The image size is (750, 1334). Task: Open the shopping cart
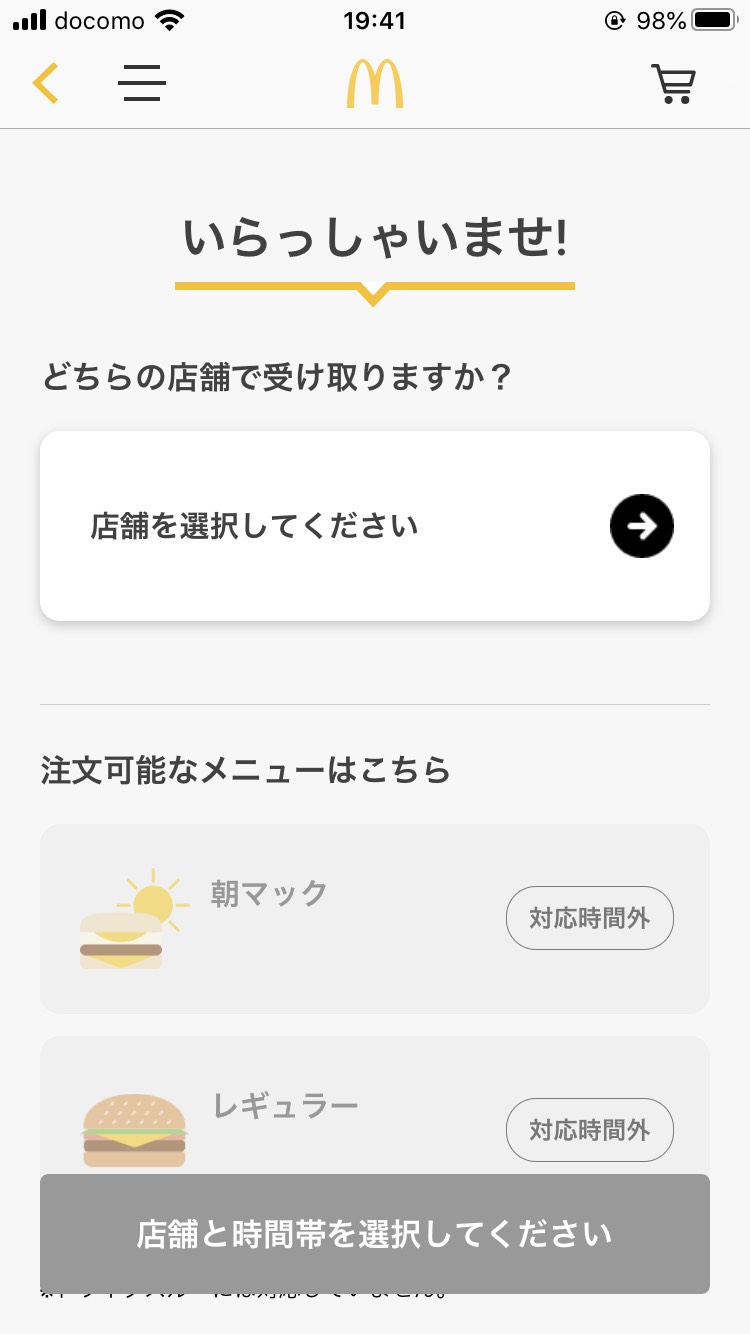click(x=674, y=84)
